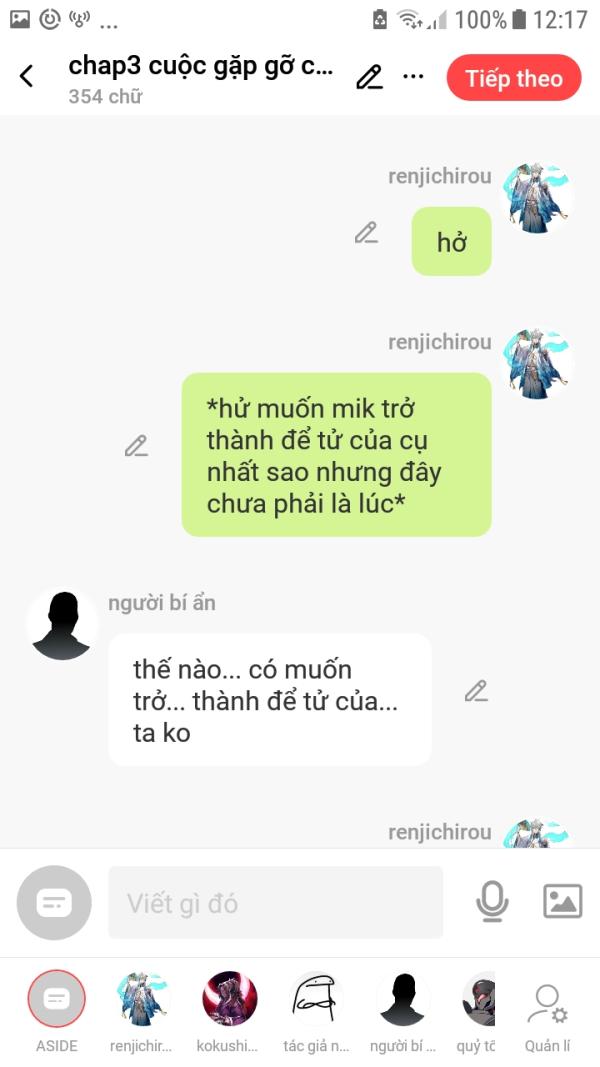
Task: Tap the Tiếp theo button
Action: tap(514, 78)
